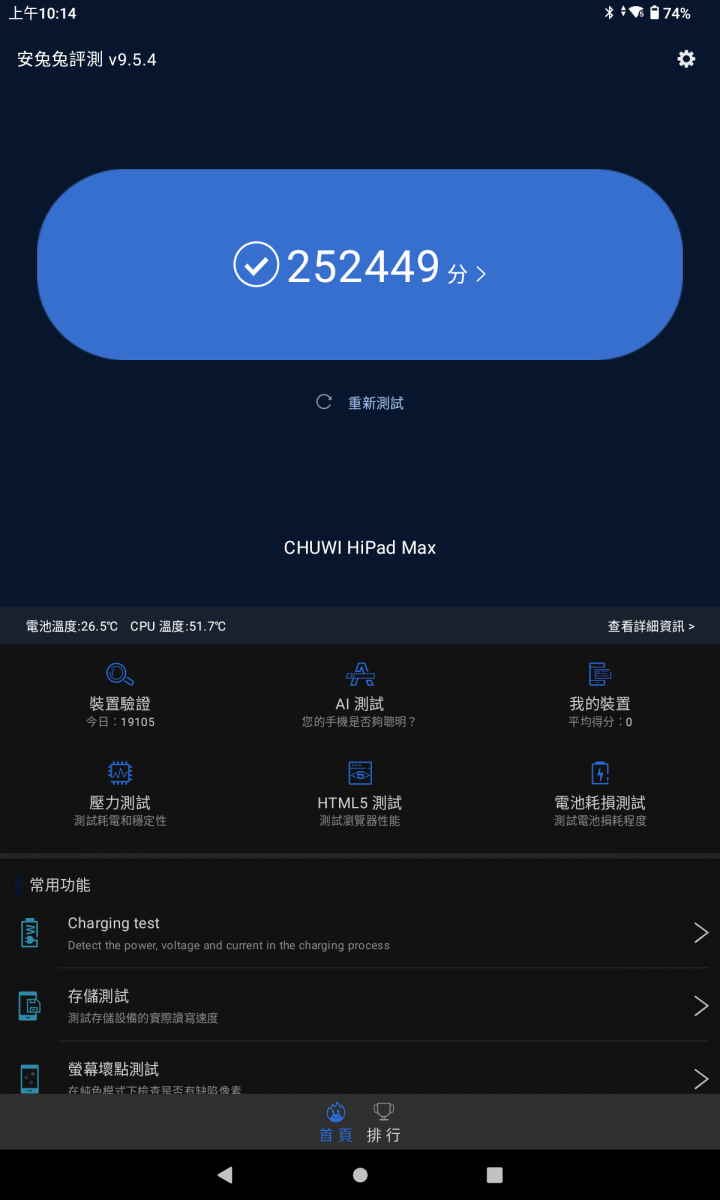The image size is (720, 1200).
Task: Select the 首頁 home tab
Action: tap(335, 1122)
